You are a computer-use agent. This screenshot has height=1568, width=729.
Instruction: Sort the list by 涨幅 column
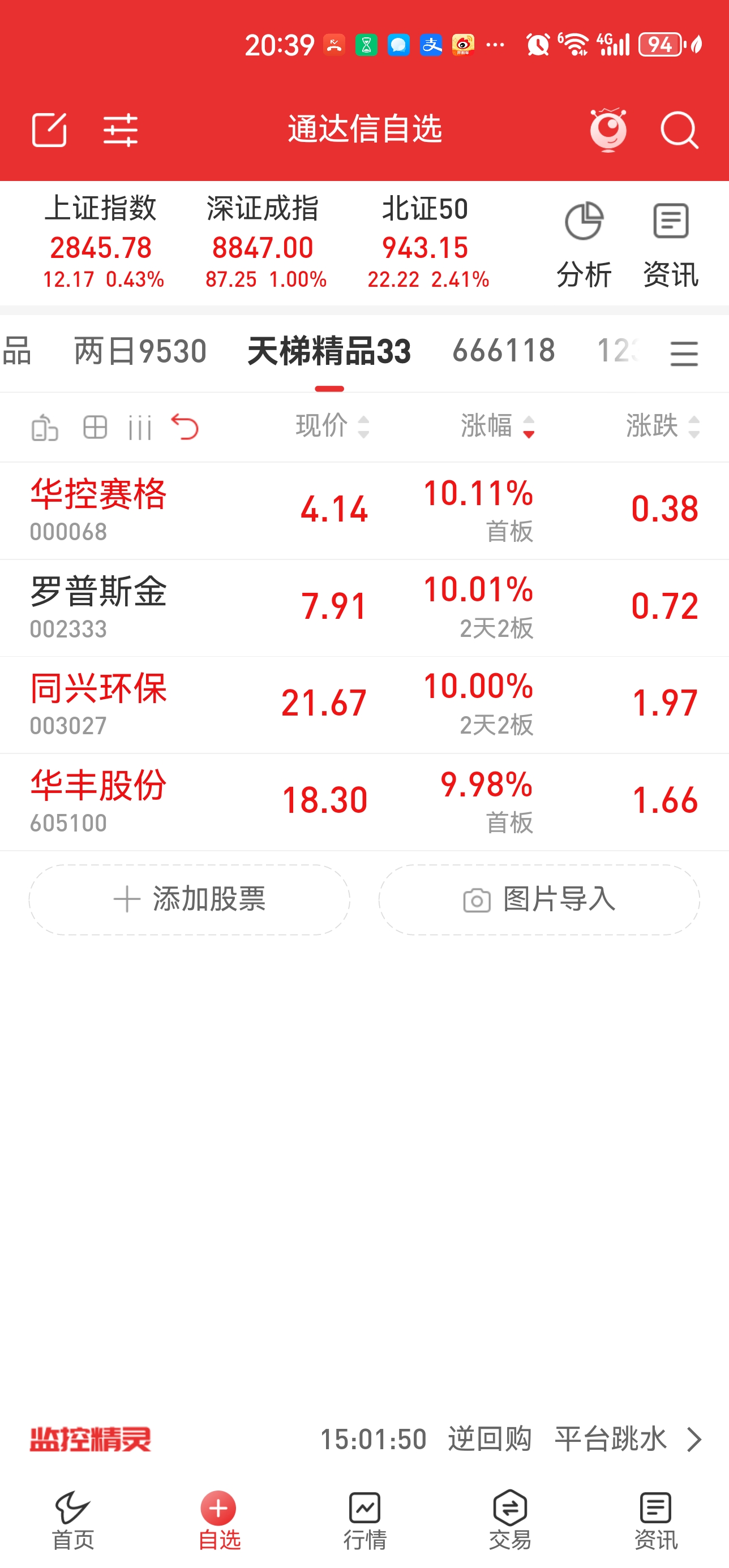tap(498, 426)
